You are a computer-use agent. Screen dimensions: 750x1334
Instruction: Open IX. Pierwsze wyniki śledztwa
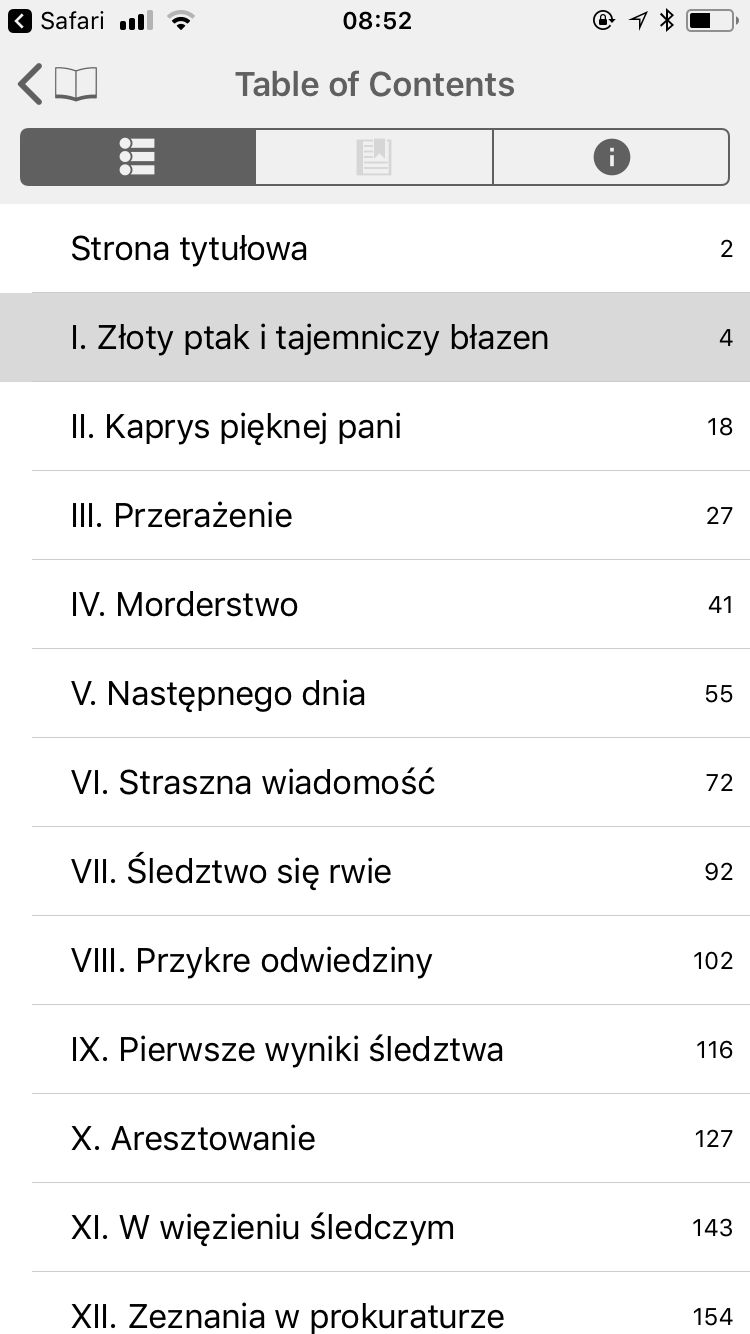coord(375,1049)
